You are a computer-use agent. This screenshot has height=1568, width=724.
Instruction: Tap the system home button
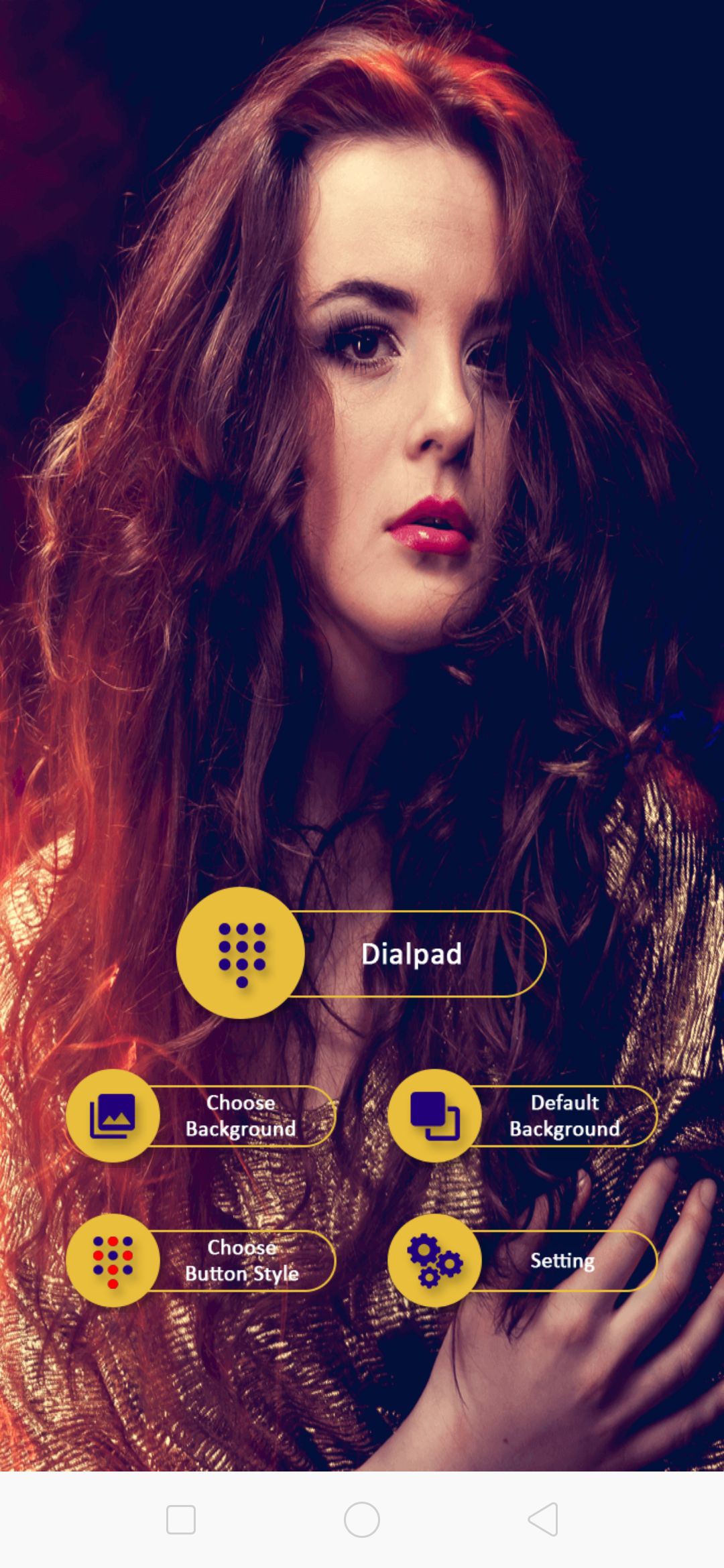362,1519
